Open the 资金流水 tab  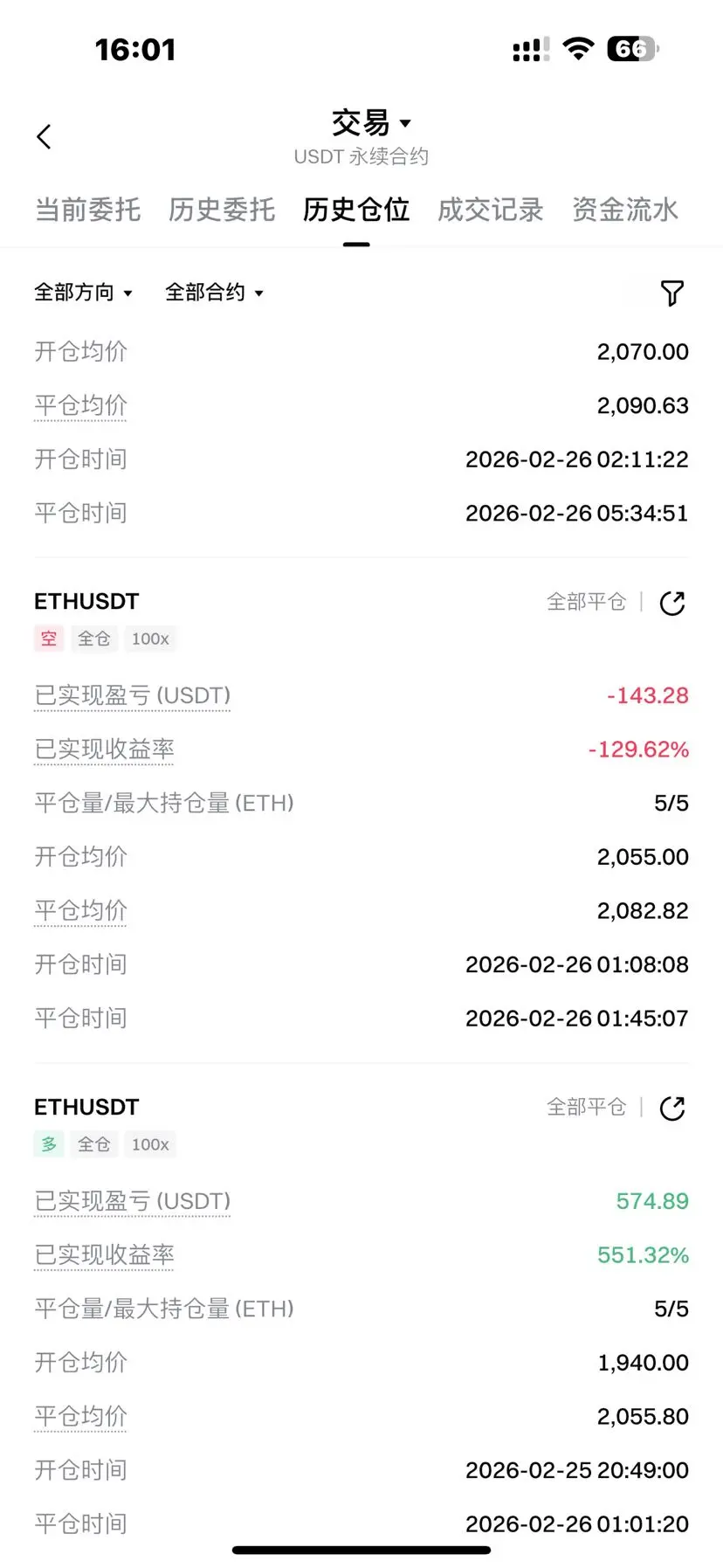[x=625, y=210]
